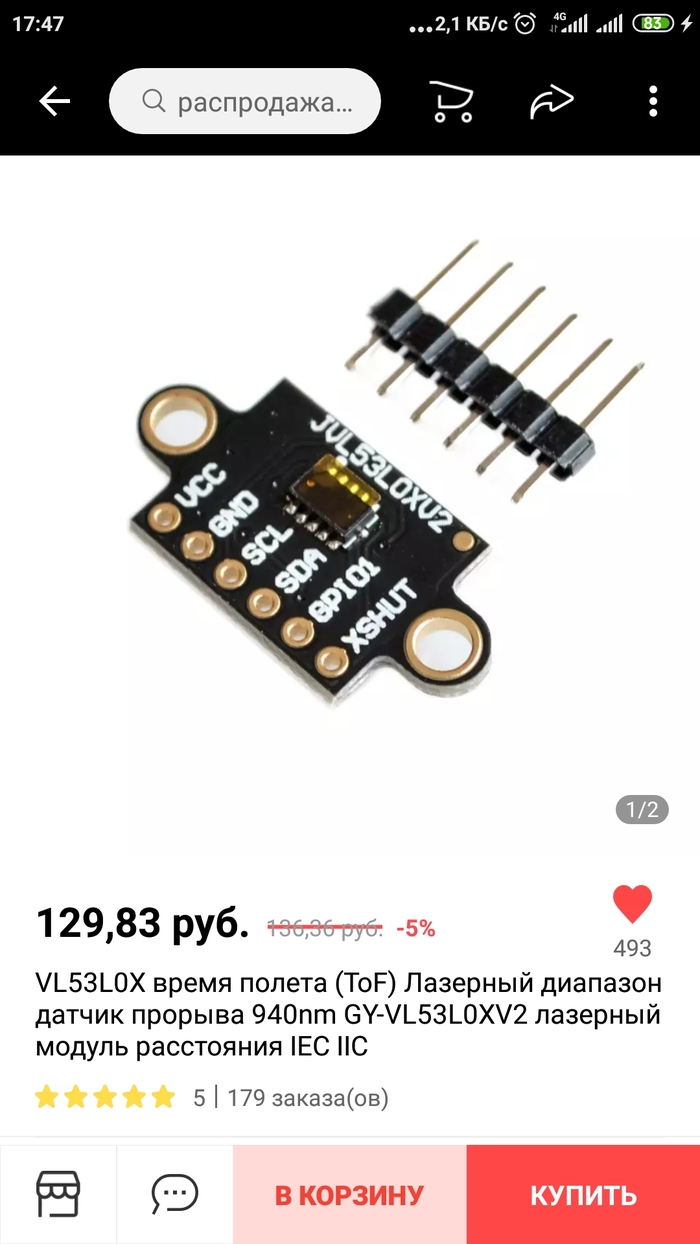Tap the КУПИТЬ button
The width and height of the screenshot is (700, 1244).
click(583, 1194)
